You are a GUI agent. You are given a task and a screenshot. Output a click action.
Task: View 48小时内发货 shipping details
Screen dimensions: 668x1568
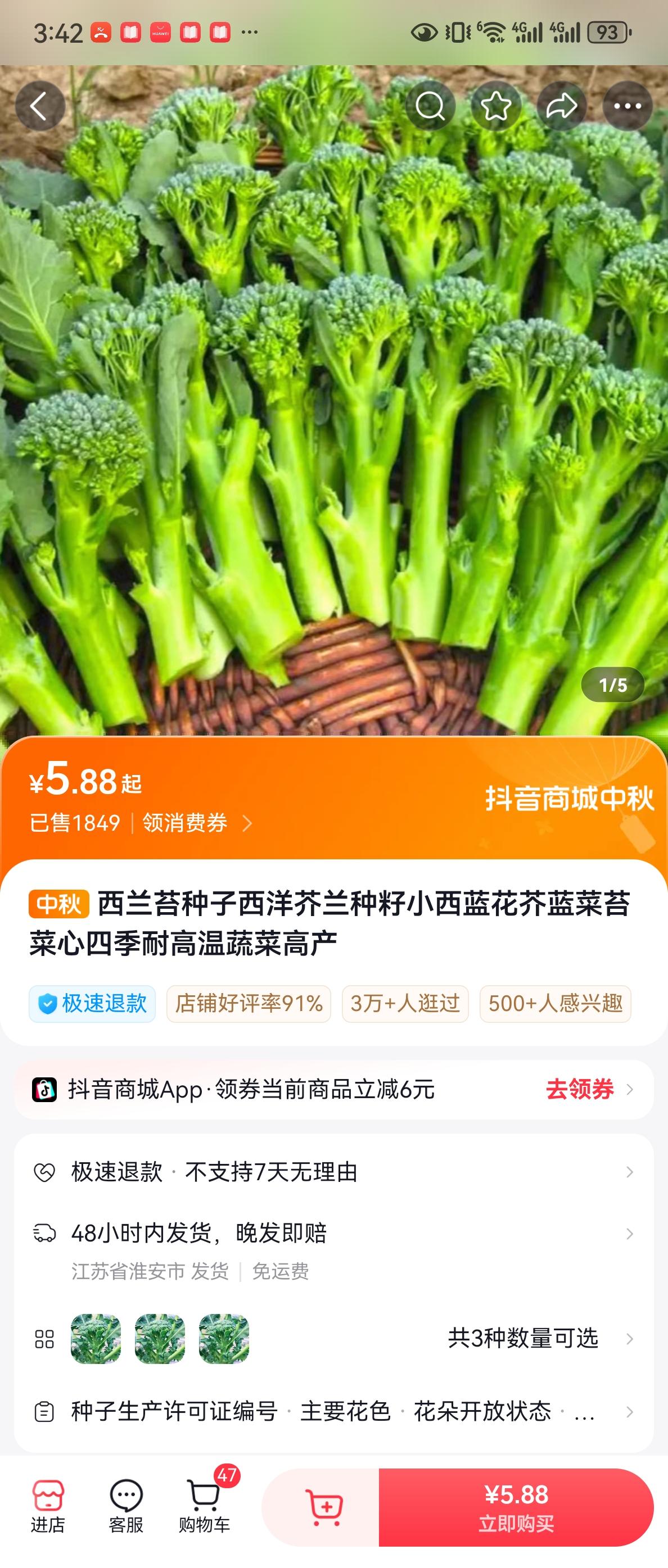tap(333, 1234)
